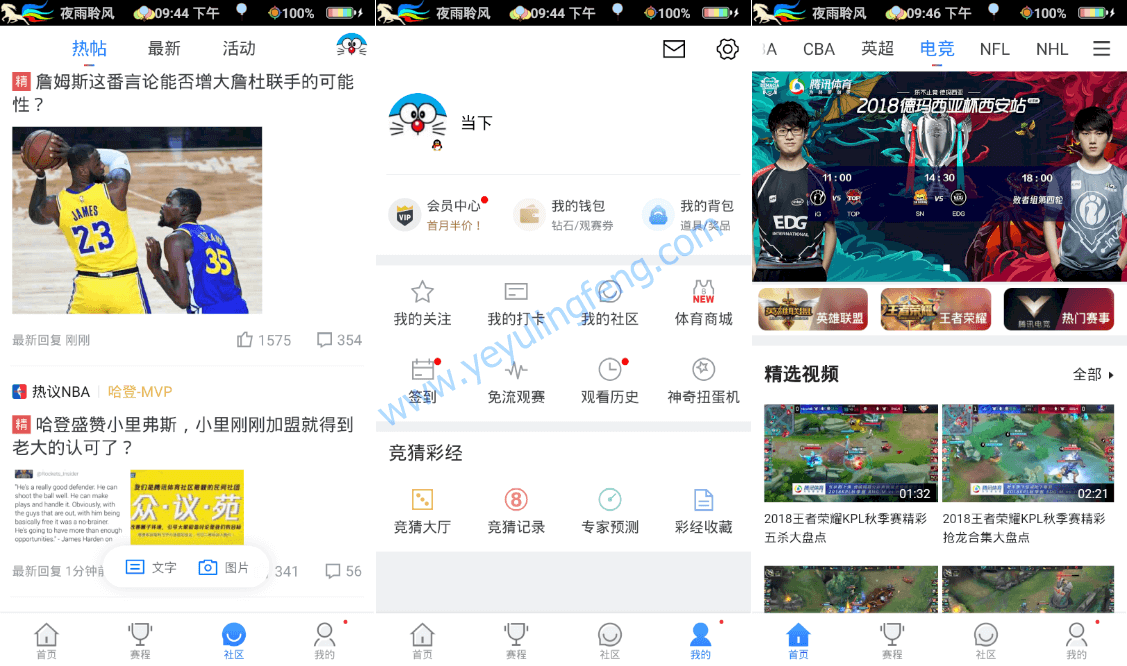Switch to the CBA channel tab
The height and width of the screenshot is (666, 1127).
[x=819, y=49]
